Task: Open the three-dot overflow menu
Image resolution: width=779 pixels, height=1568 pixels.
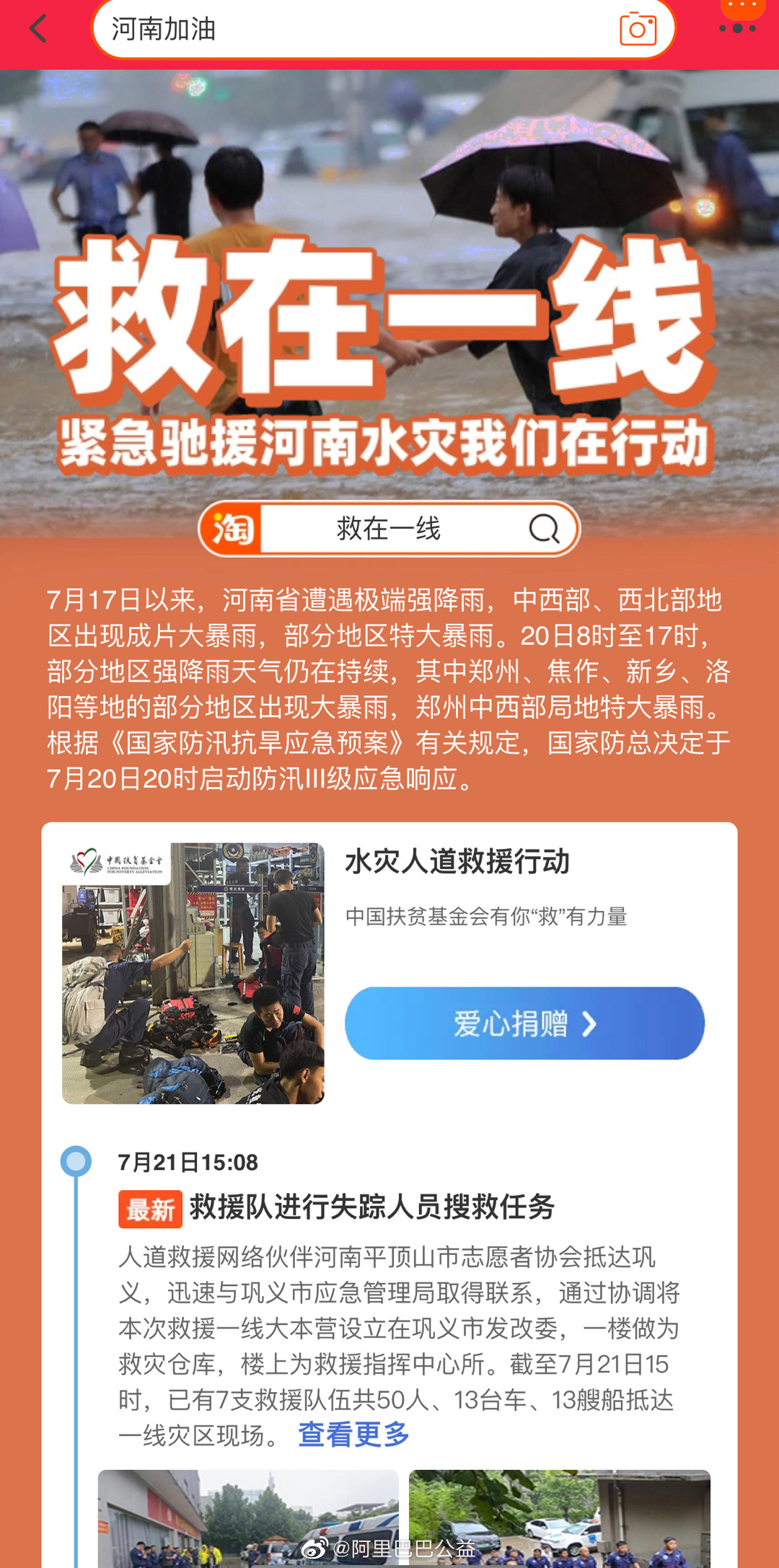Action: (737, 29)
